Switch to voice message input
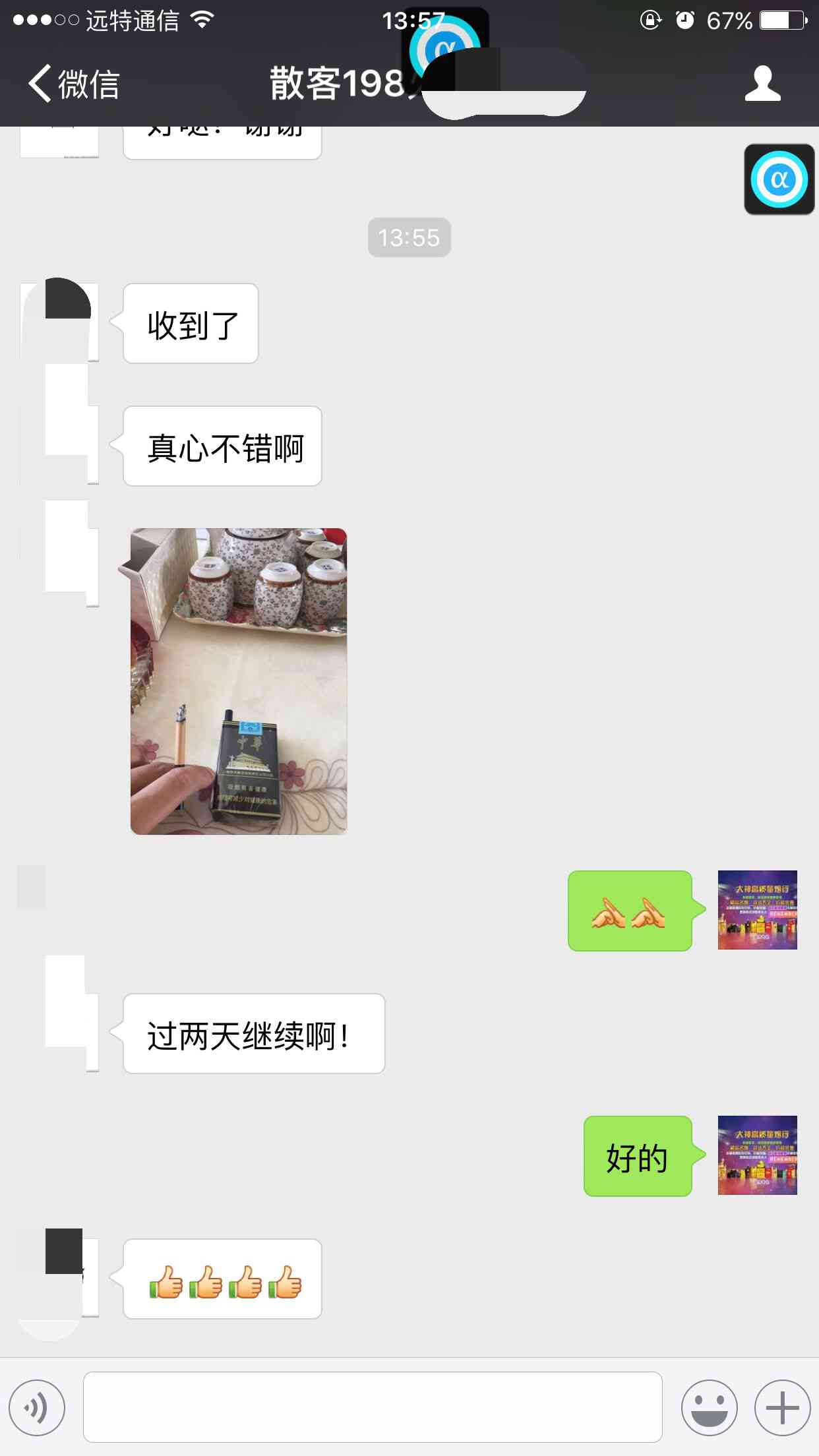Screen dimensions: 819x1456 (x=38, y=1408)
